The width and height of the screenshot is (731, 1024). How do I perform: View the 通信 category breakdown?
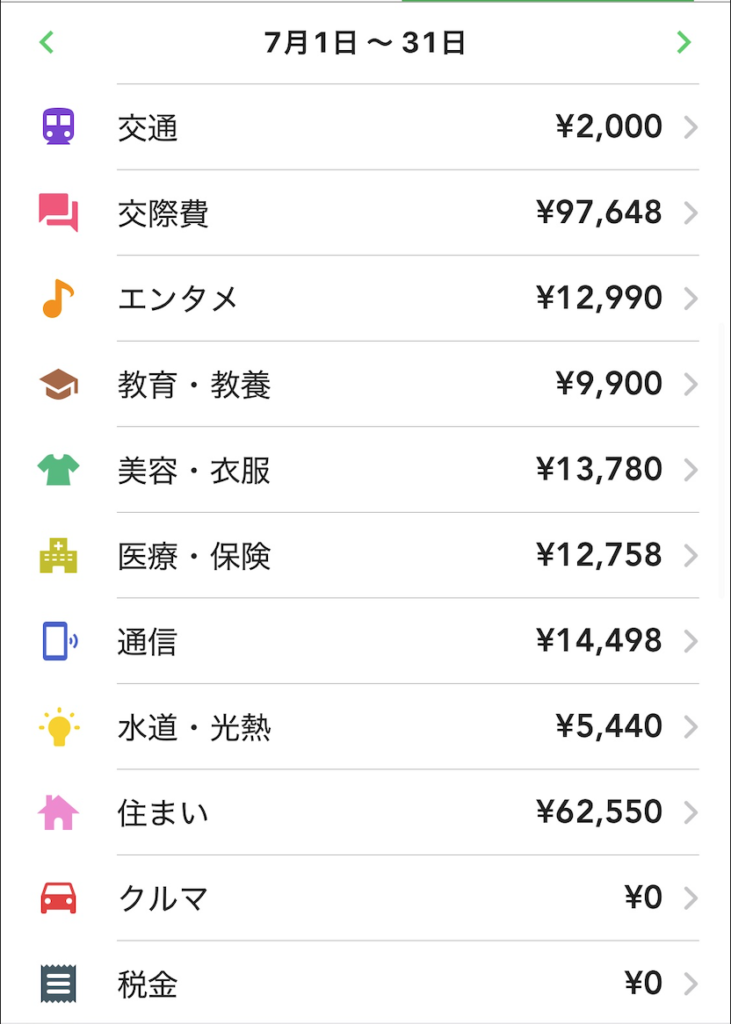coord(366,641)
